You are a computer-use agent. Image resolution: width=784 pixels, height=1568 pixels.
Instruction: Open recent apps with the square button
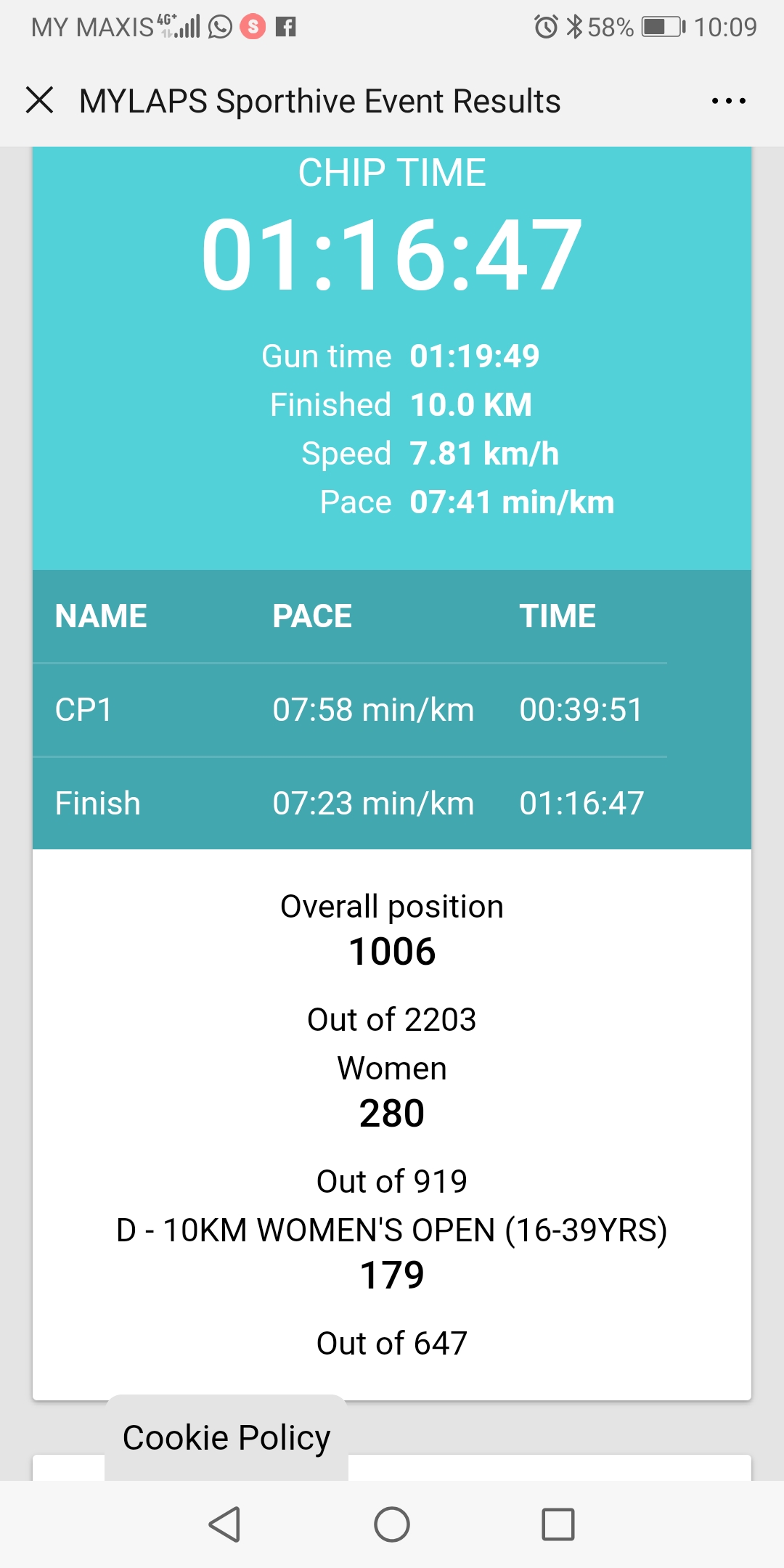(x=558, y=1524)
